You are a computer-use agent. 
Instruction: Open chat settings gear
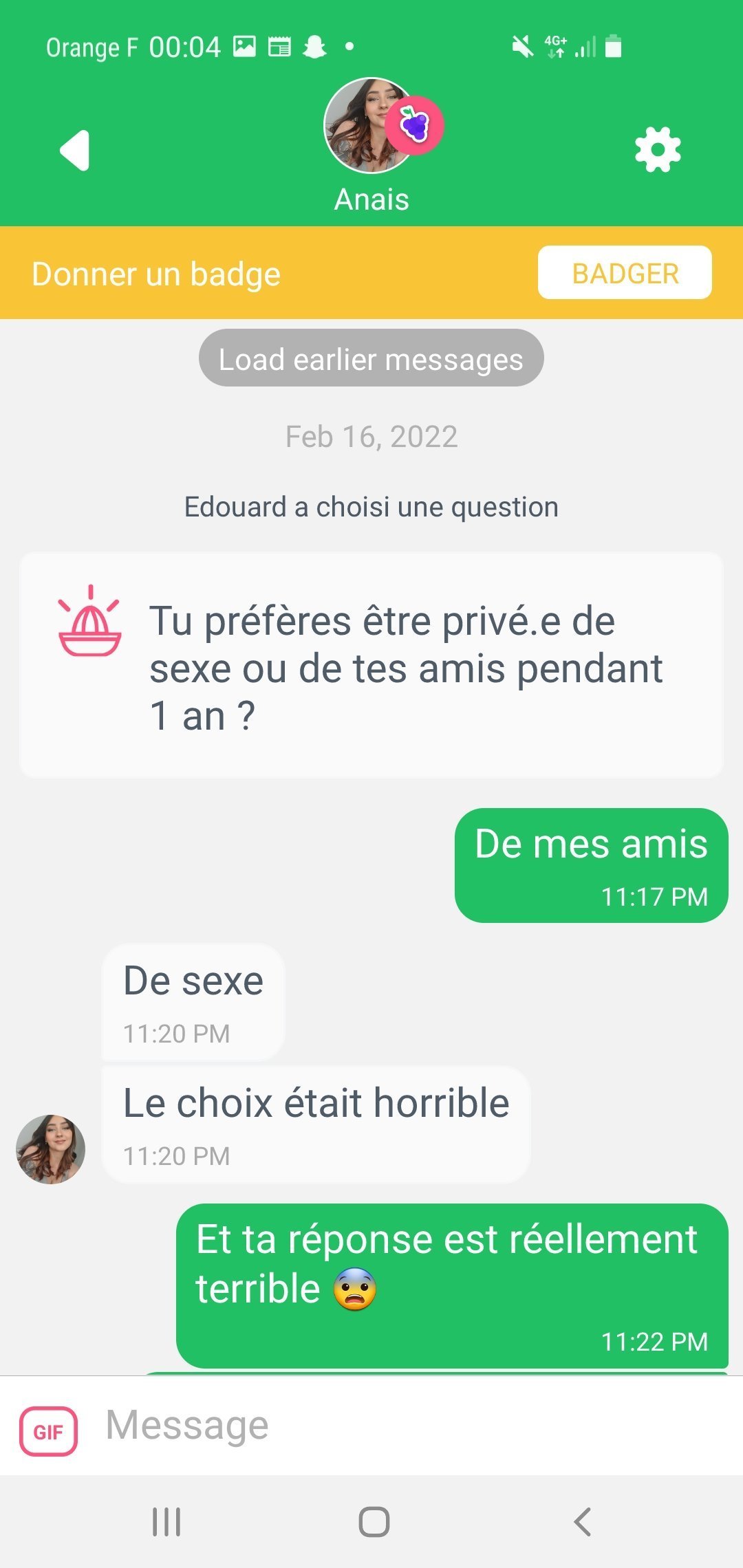tap(658, 149)
